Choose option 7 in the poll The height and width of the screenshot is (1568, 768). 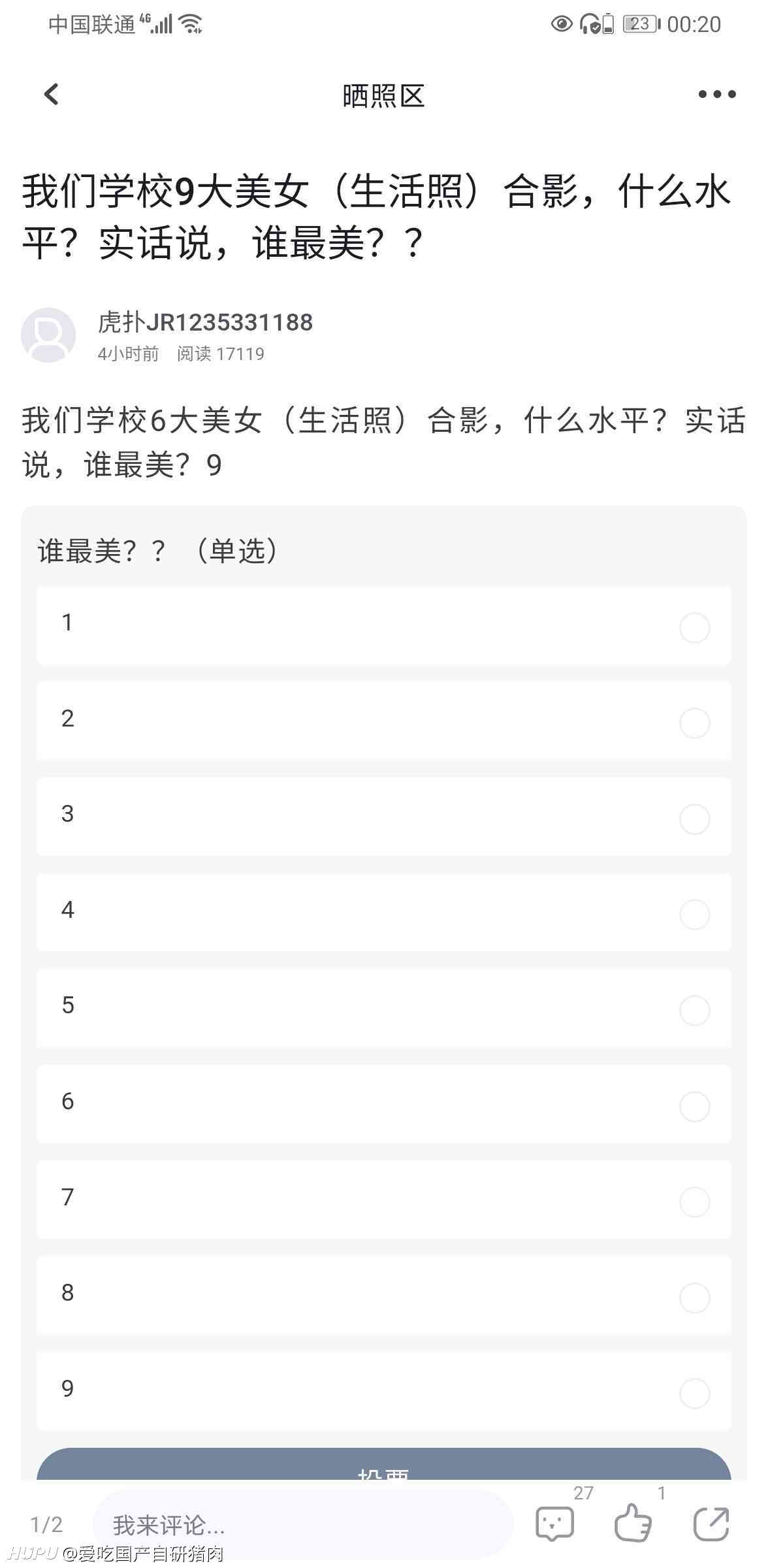tap(383, 1200)
